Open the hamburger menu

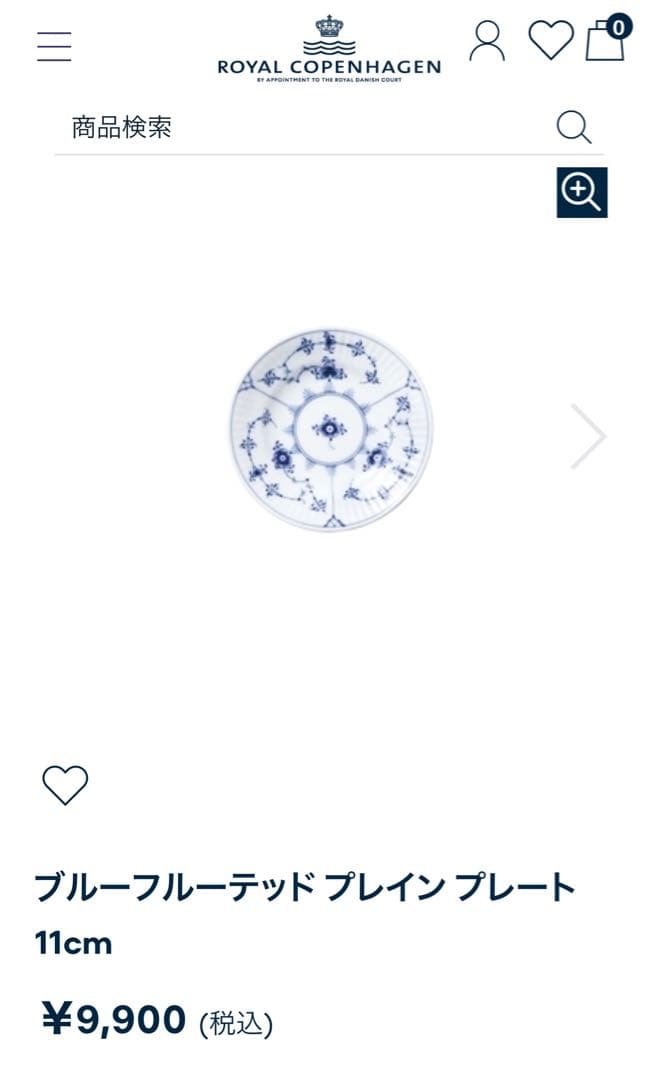pos(54,46)
